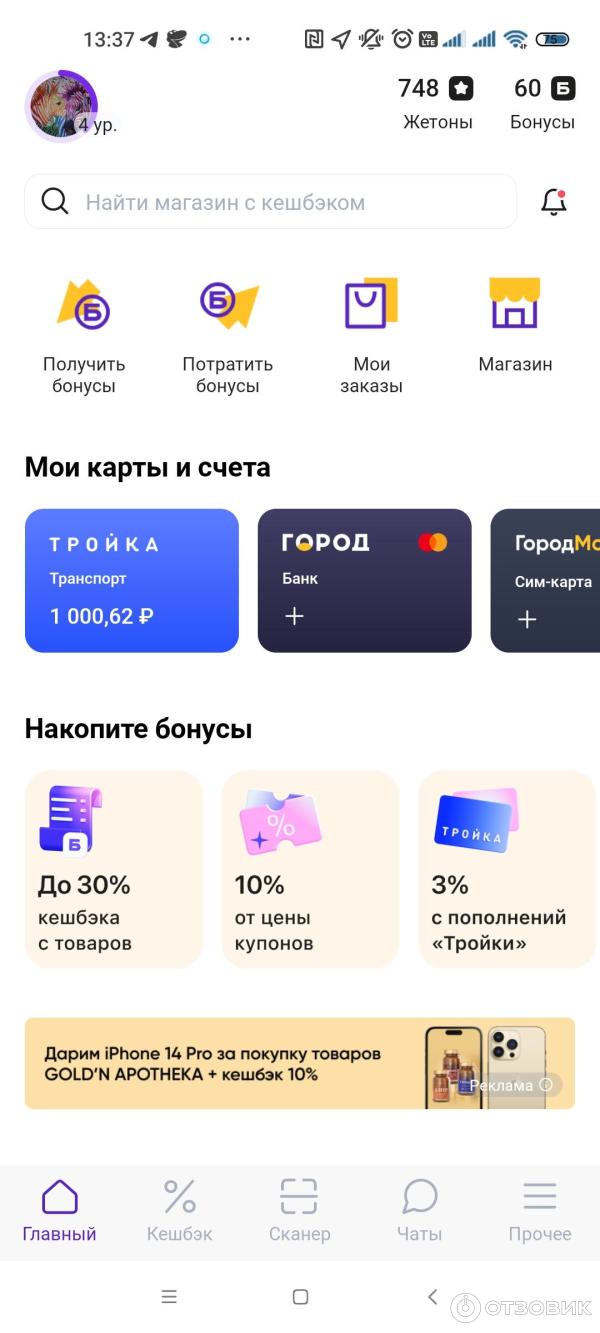Switch to the Сканер tab

[299, 1210]
